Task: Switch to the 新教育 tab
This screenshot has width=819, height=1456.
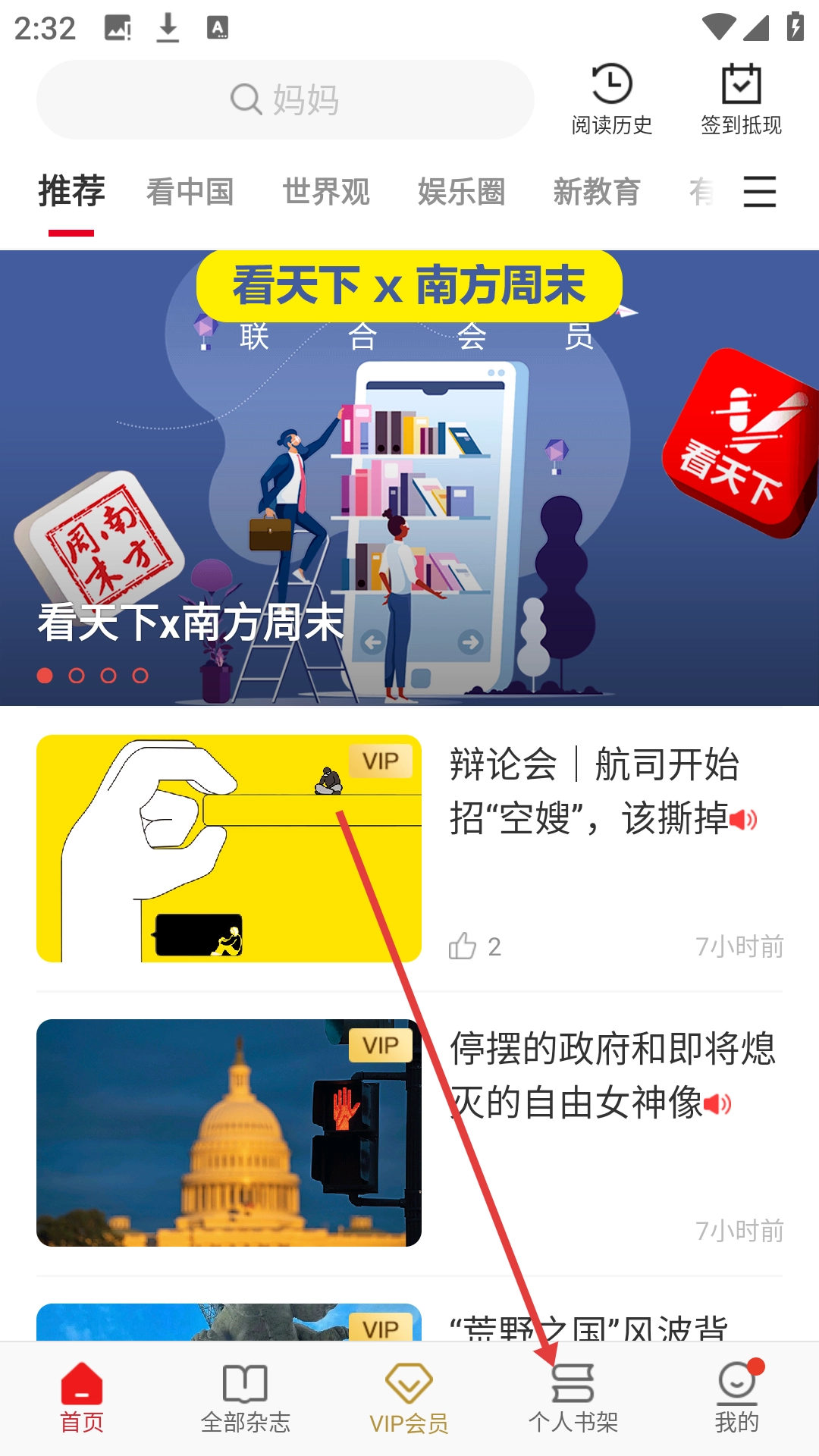Action: [x=597, y=192]
